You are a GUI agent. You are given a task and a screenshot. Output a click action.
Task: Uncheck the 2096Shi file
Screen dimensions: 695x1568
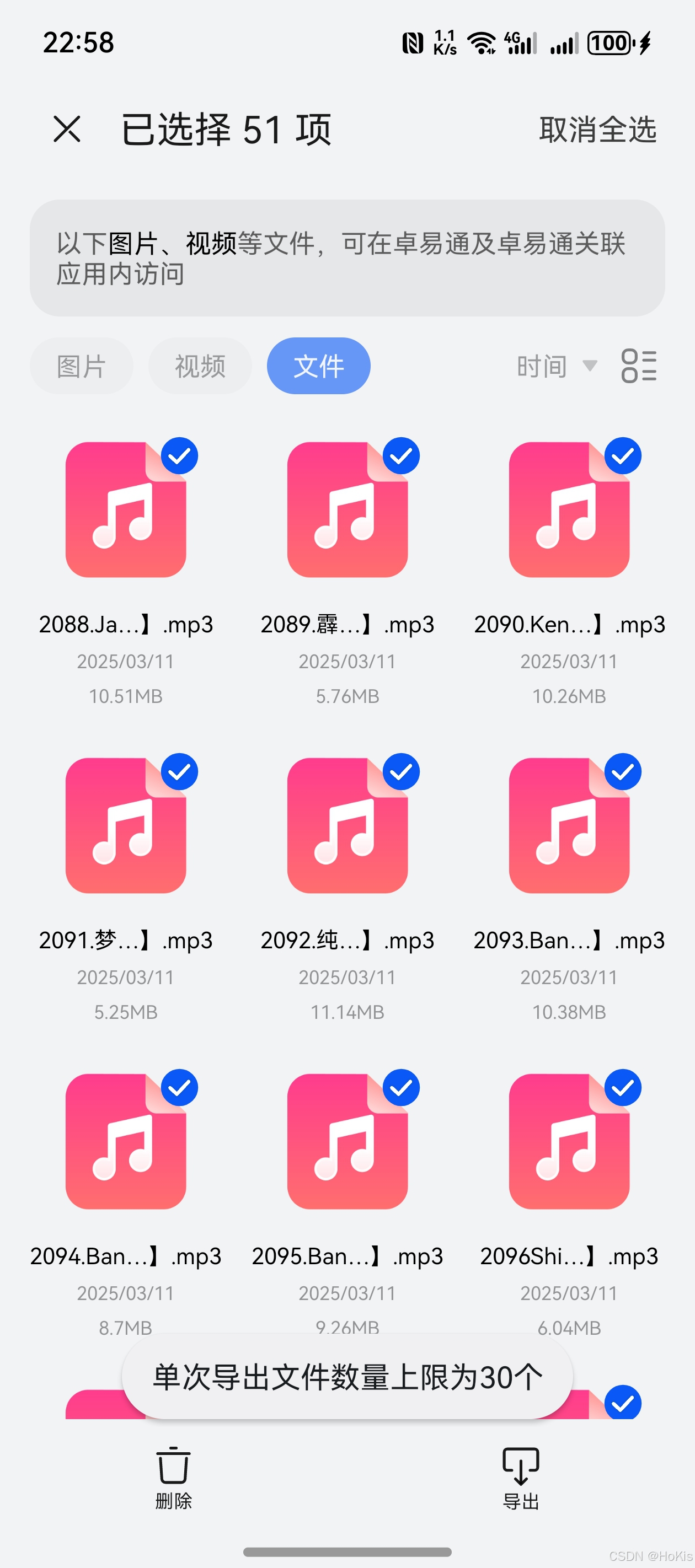(623, 1088)
